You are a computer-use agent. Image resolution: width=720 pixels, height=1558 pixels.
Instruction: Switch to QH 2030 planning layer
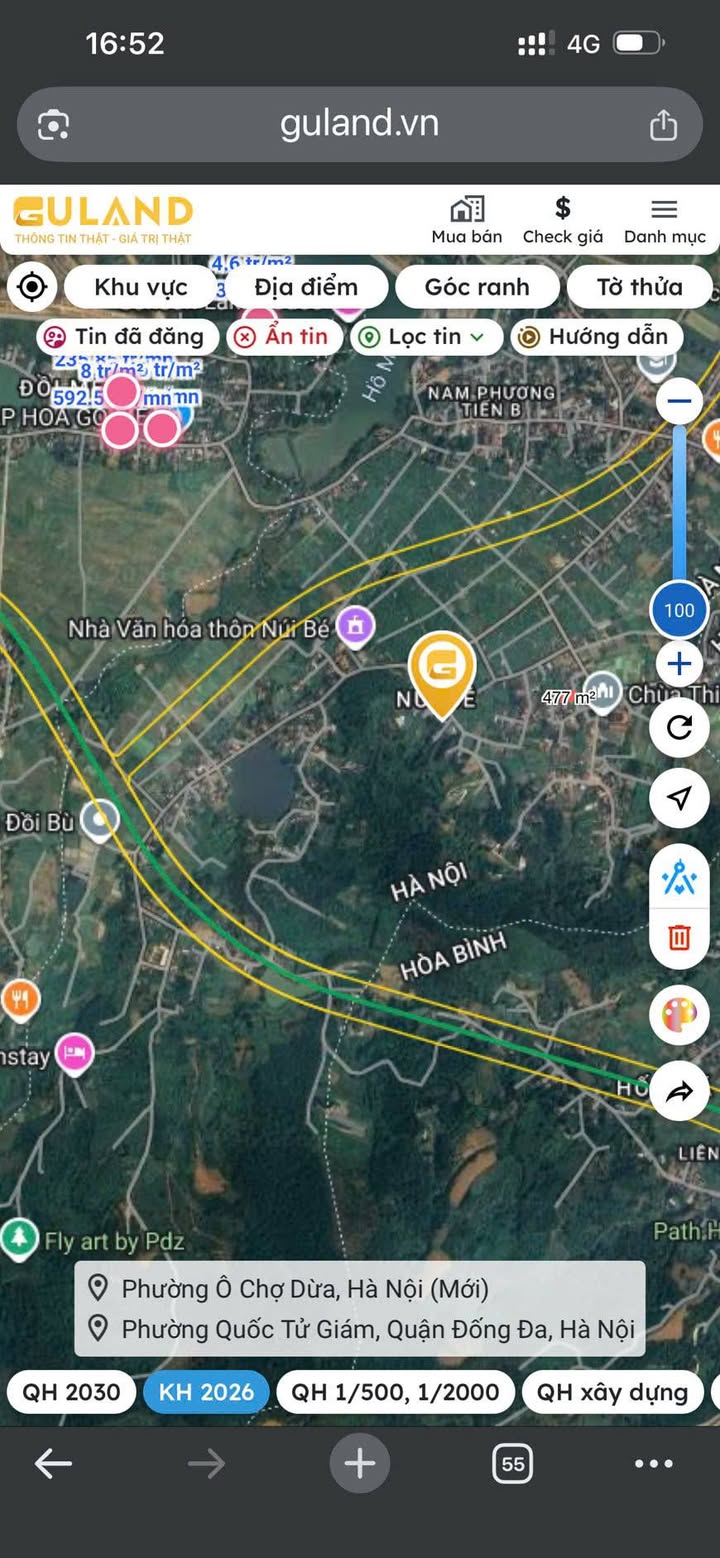point(71,1392)
